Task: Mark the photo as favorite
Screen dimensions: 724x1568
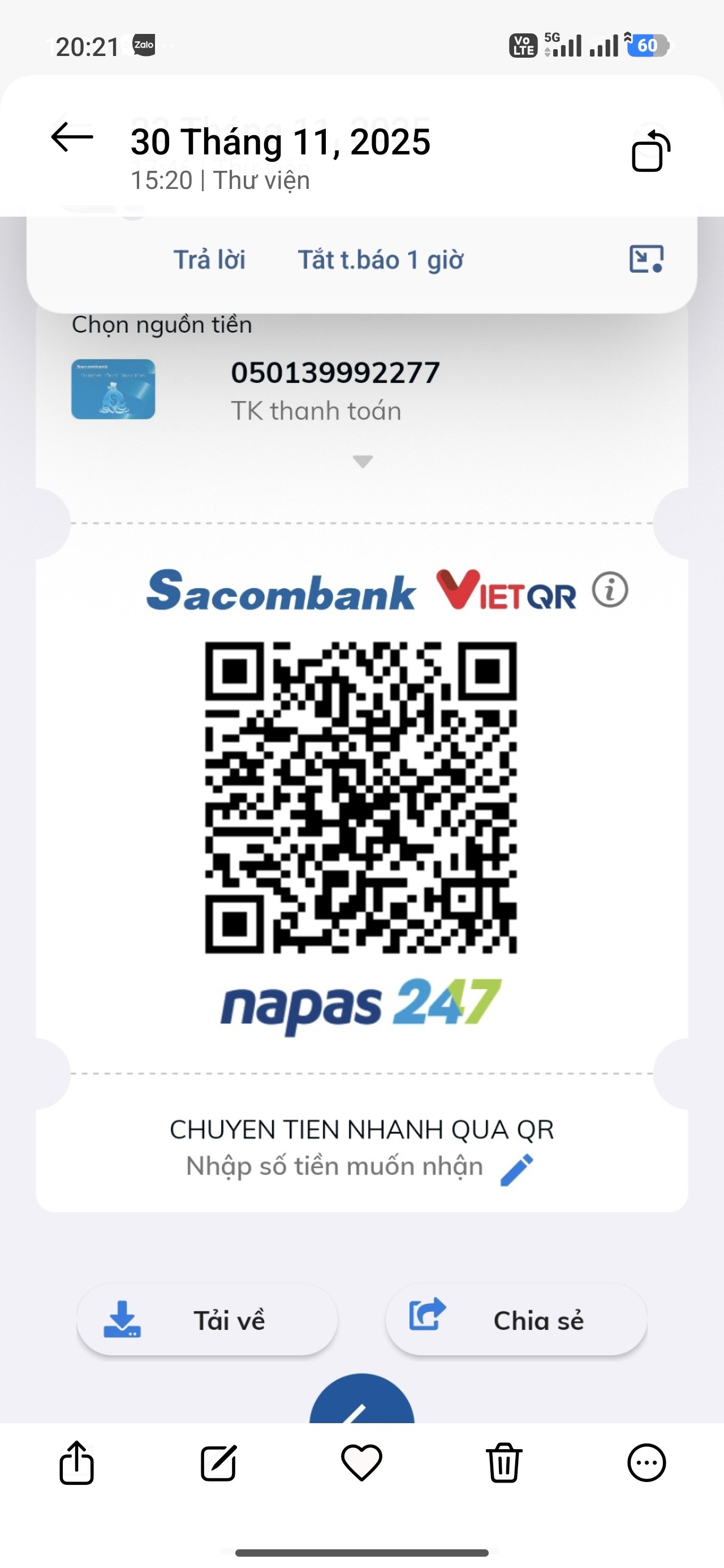Action: [x=361, y=1463]
